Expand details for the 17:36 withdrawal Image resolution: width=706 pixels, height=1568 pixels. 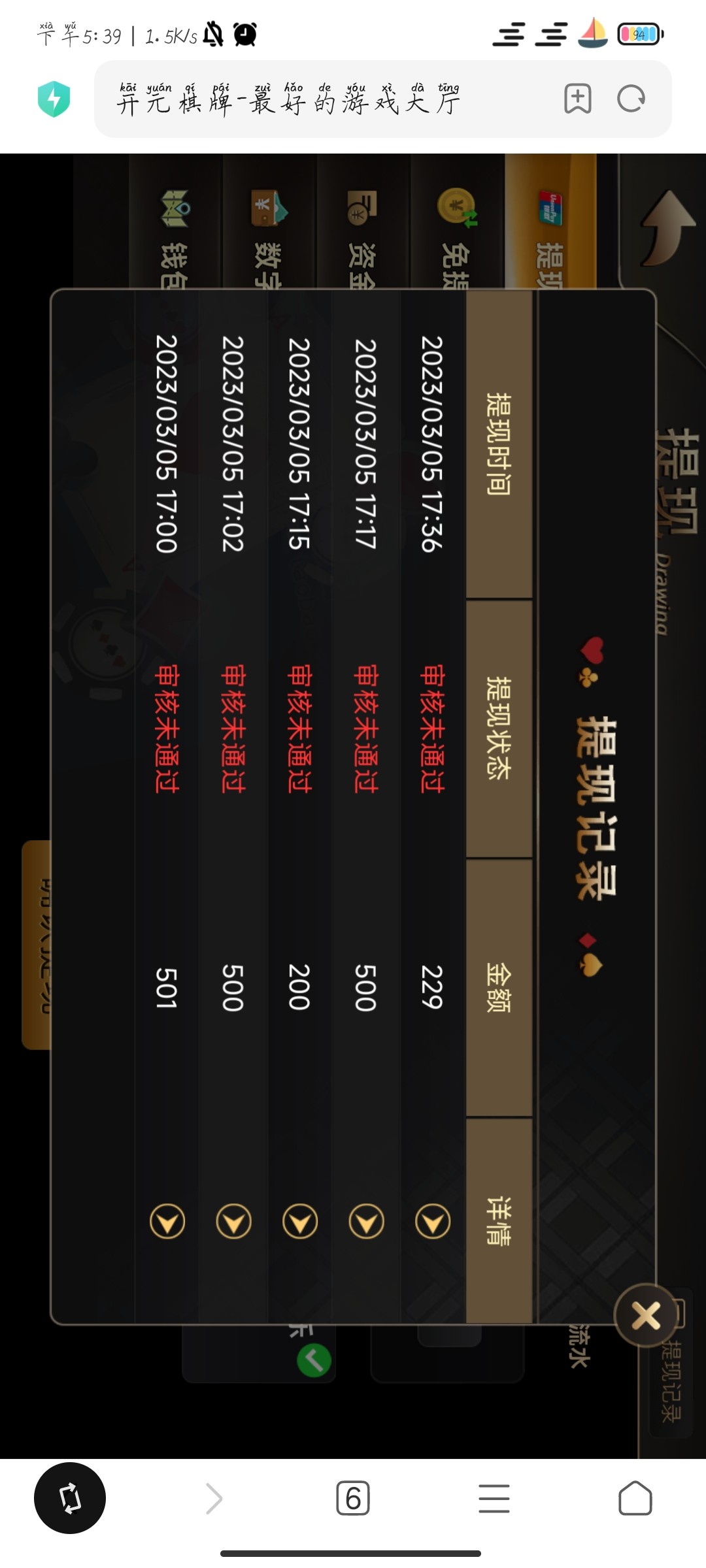coord(433,1221)
